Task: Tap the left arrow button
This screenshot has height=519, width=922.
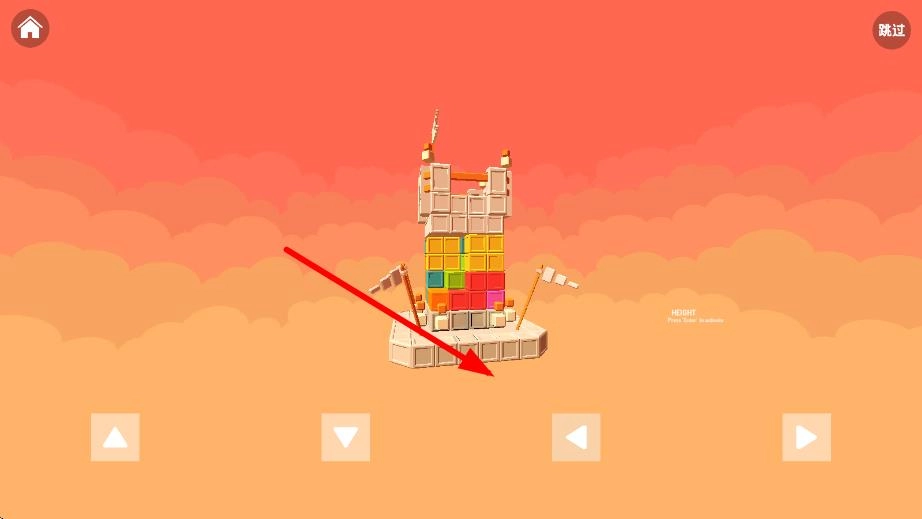Action: (x=576, y=437)
